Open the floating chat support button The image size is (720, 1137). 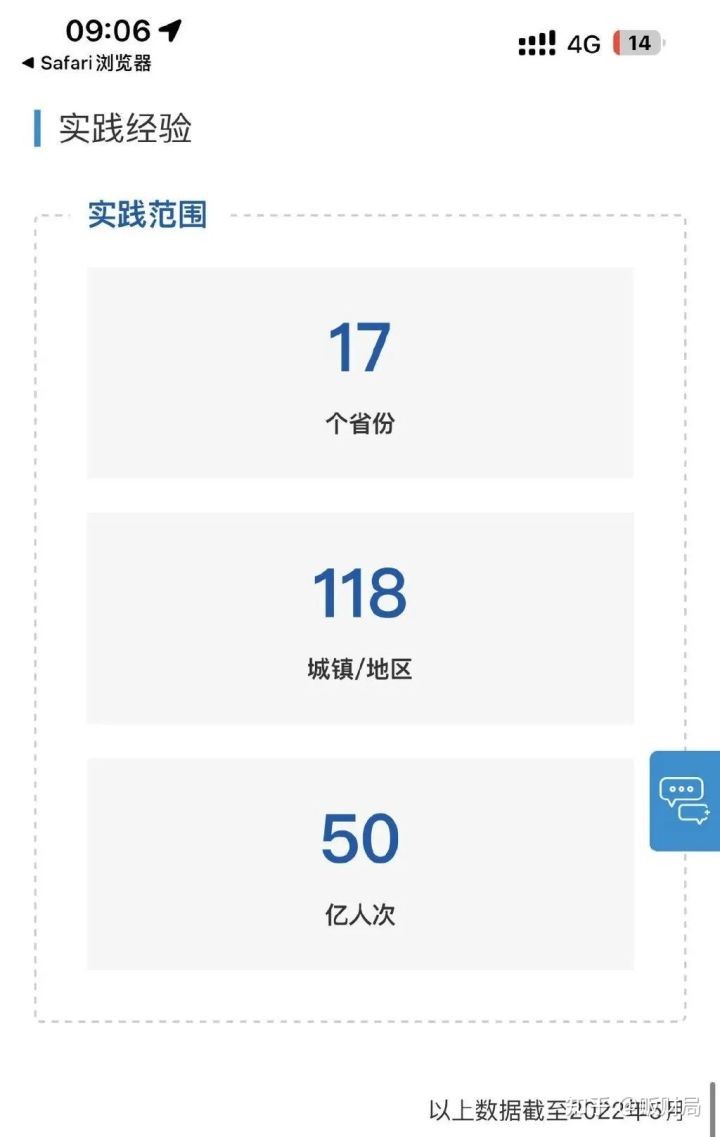(x=684, y=800)
